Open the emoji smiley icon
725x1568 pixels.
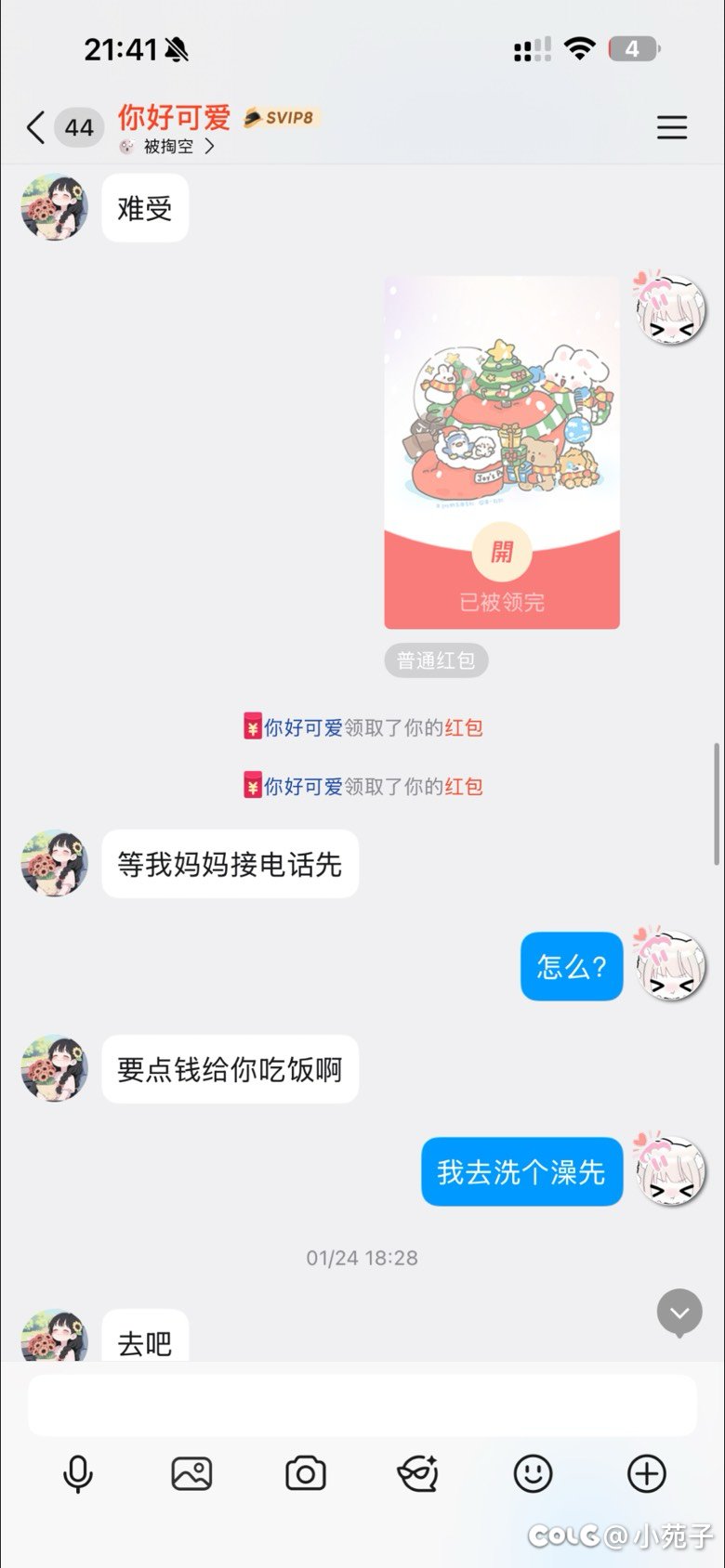pos(533,1473)
